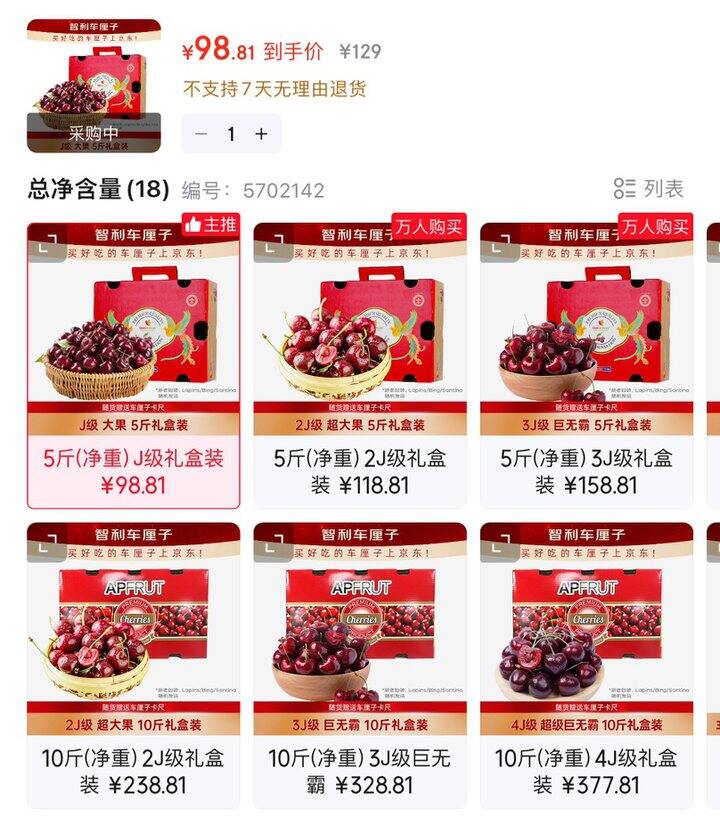Image resolution: width=720 pixels, height=825 pixels.
Task: Select 10斤(净重) 2J级礼盒装 ¥238.81 option
Action: 133,664
